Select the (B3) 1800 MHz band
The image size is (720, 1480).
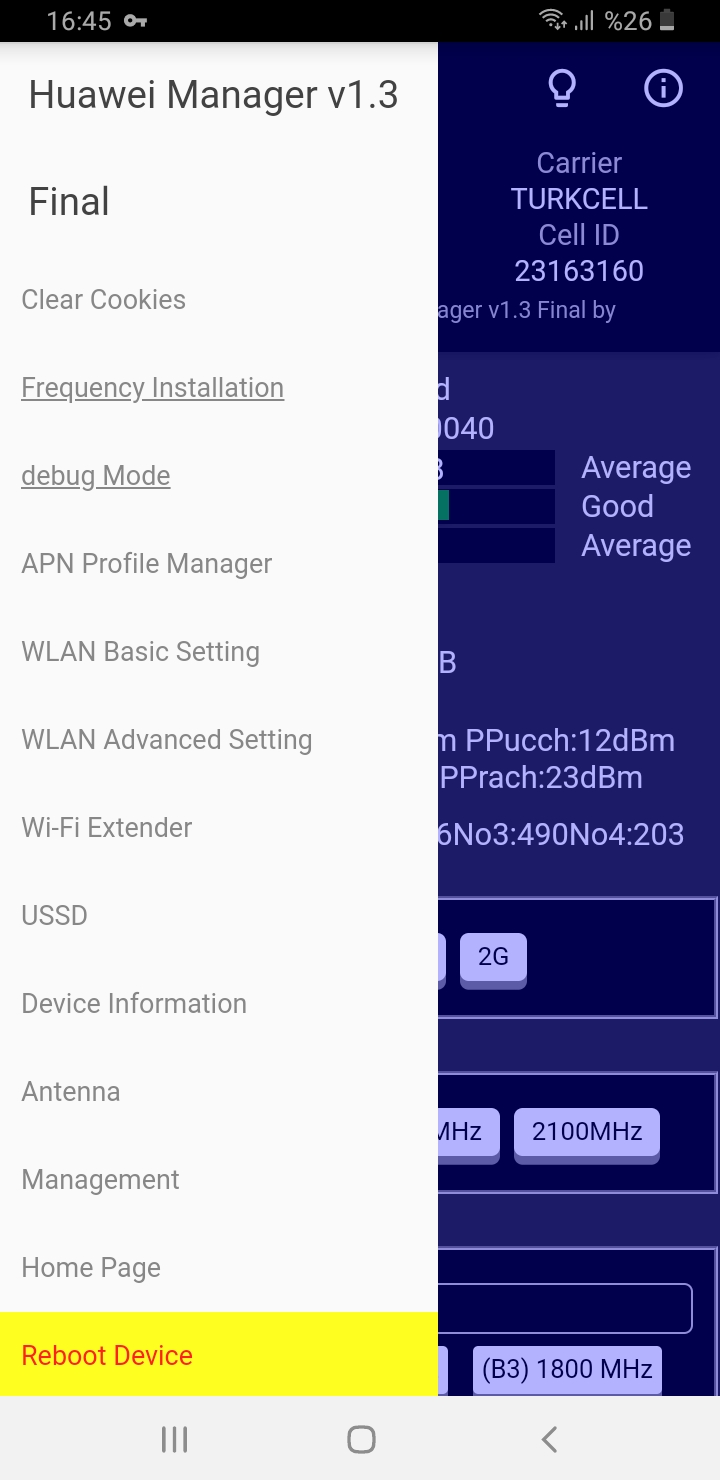pyautogui.click(x=567, y=1369)
